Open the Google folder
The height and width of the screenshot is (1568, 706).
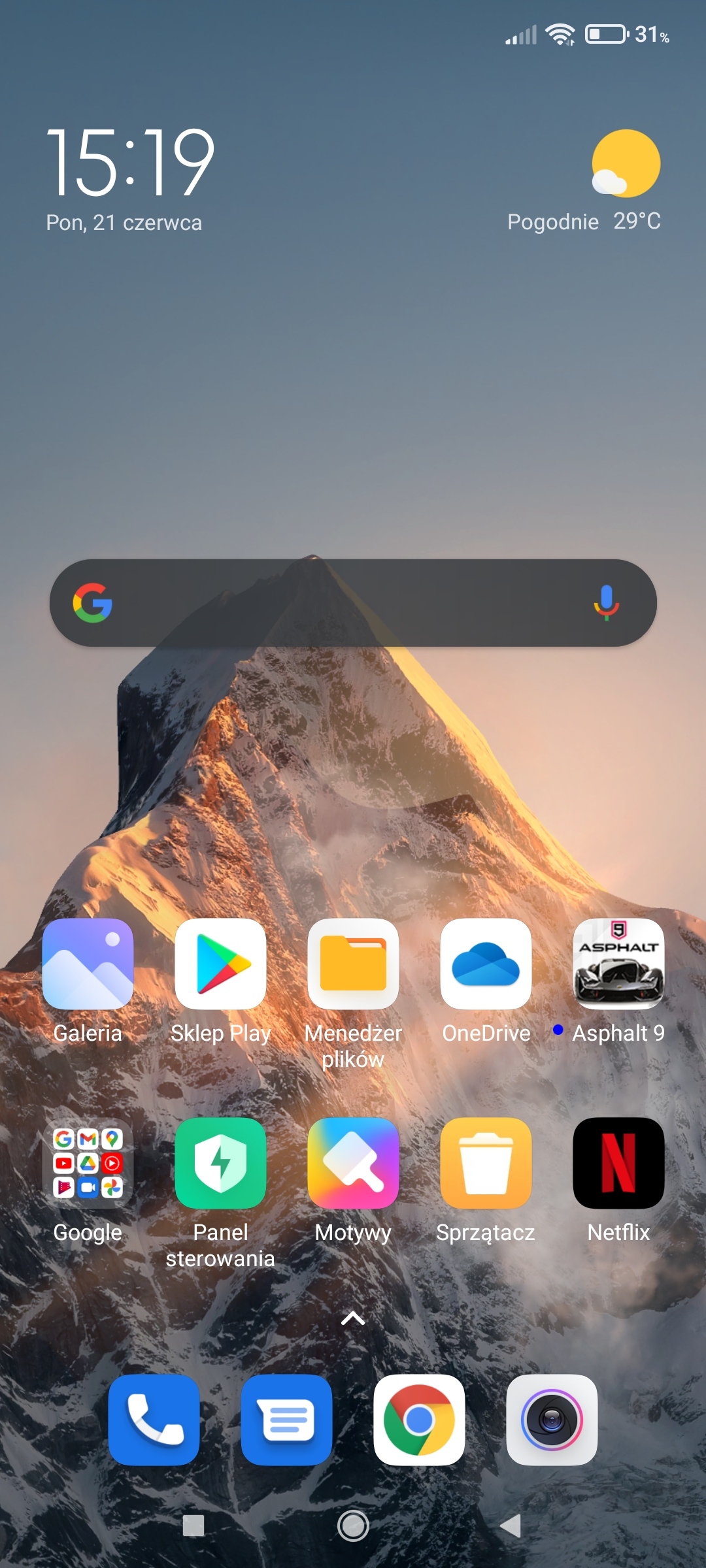(x=88, y=1163)
